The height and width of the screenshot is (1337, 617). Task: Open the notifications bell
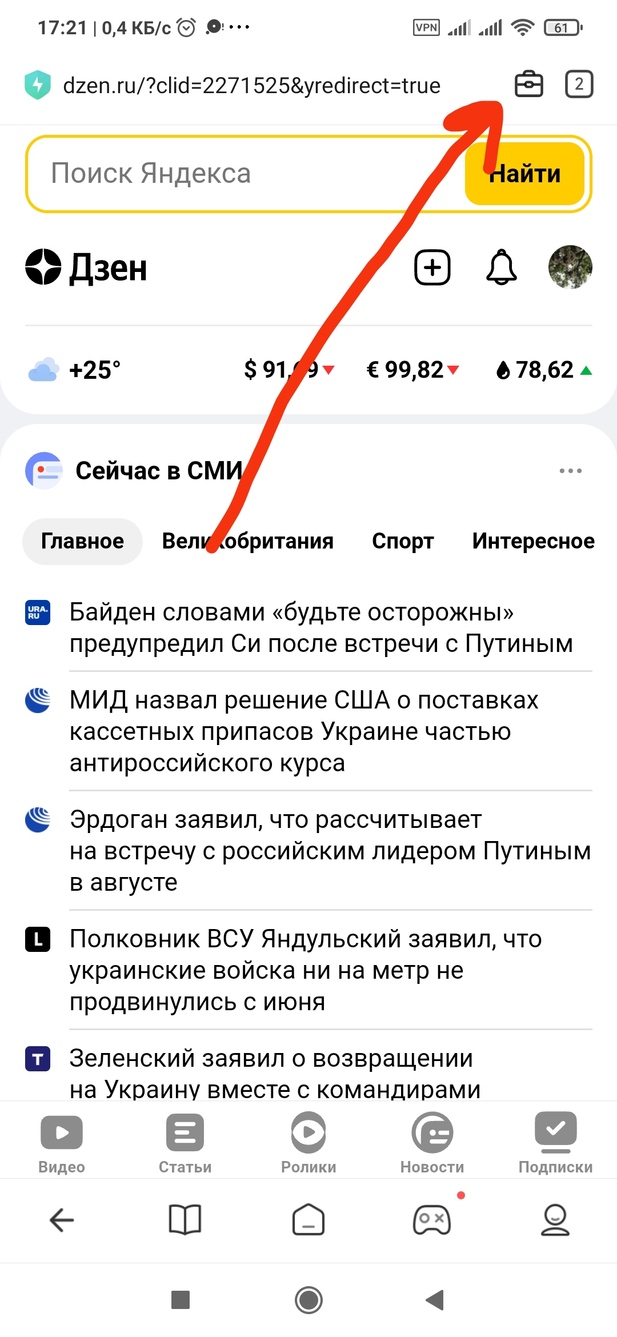point(501,268)
